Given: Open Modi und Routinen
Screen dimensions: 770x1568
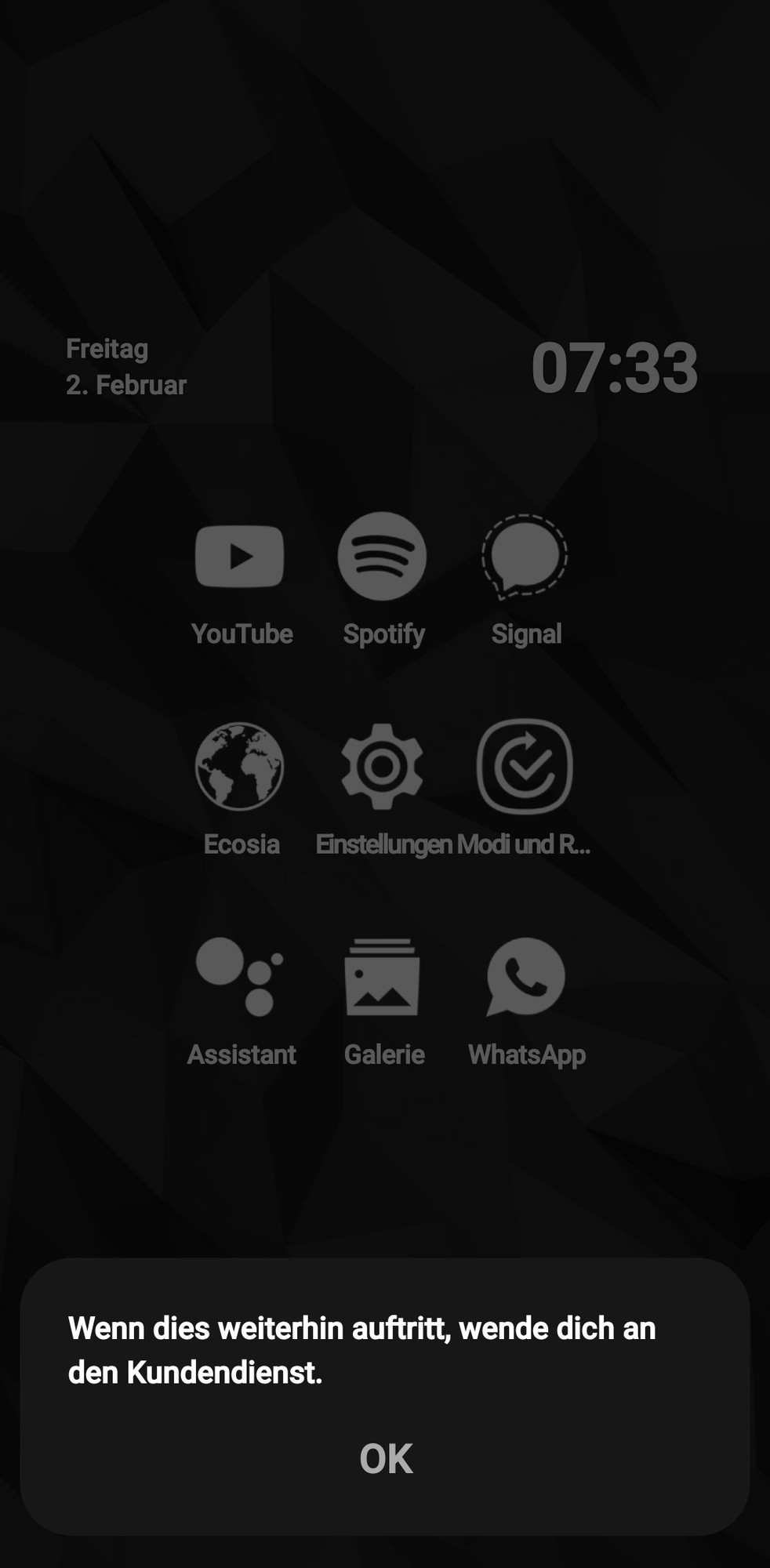Looking at the screenshot, I should click(525, 767).
